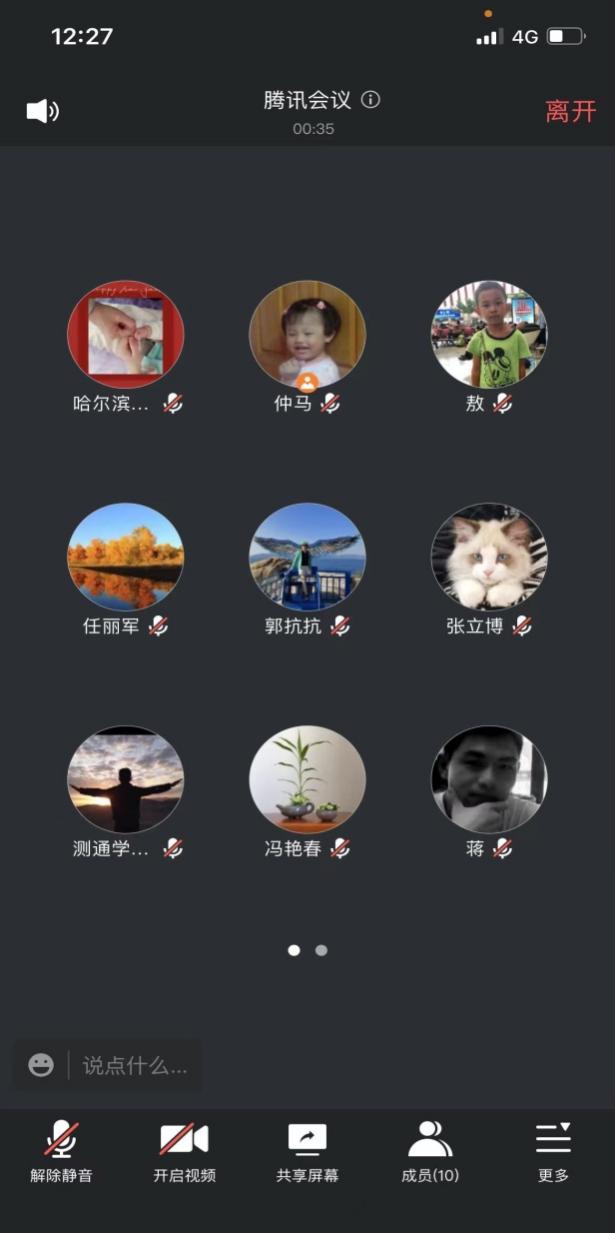The height and width of the screenshot is (1233, 615).
Task: Open the 更多 more options menu
Action: point(553,1151)
